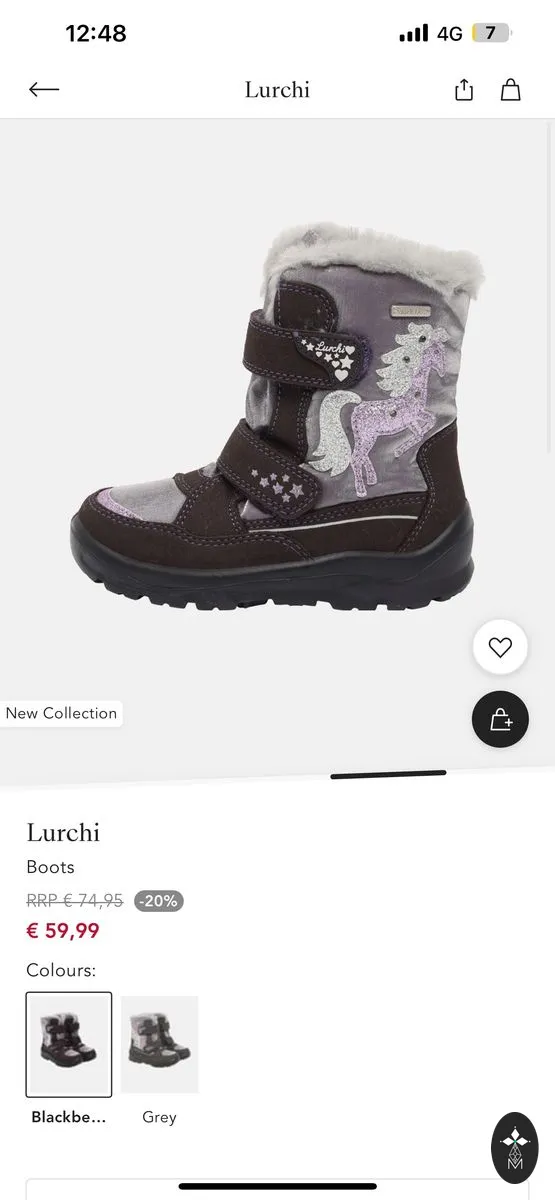Share this Lurchi product

click(464, 90)
